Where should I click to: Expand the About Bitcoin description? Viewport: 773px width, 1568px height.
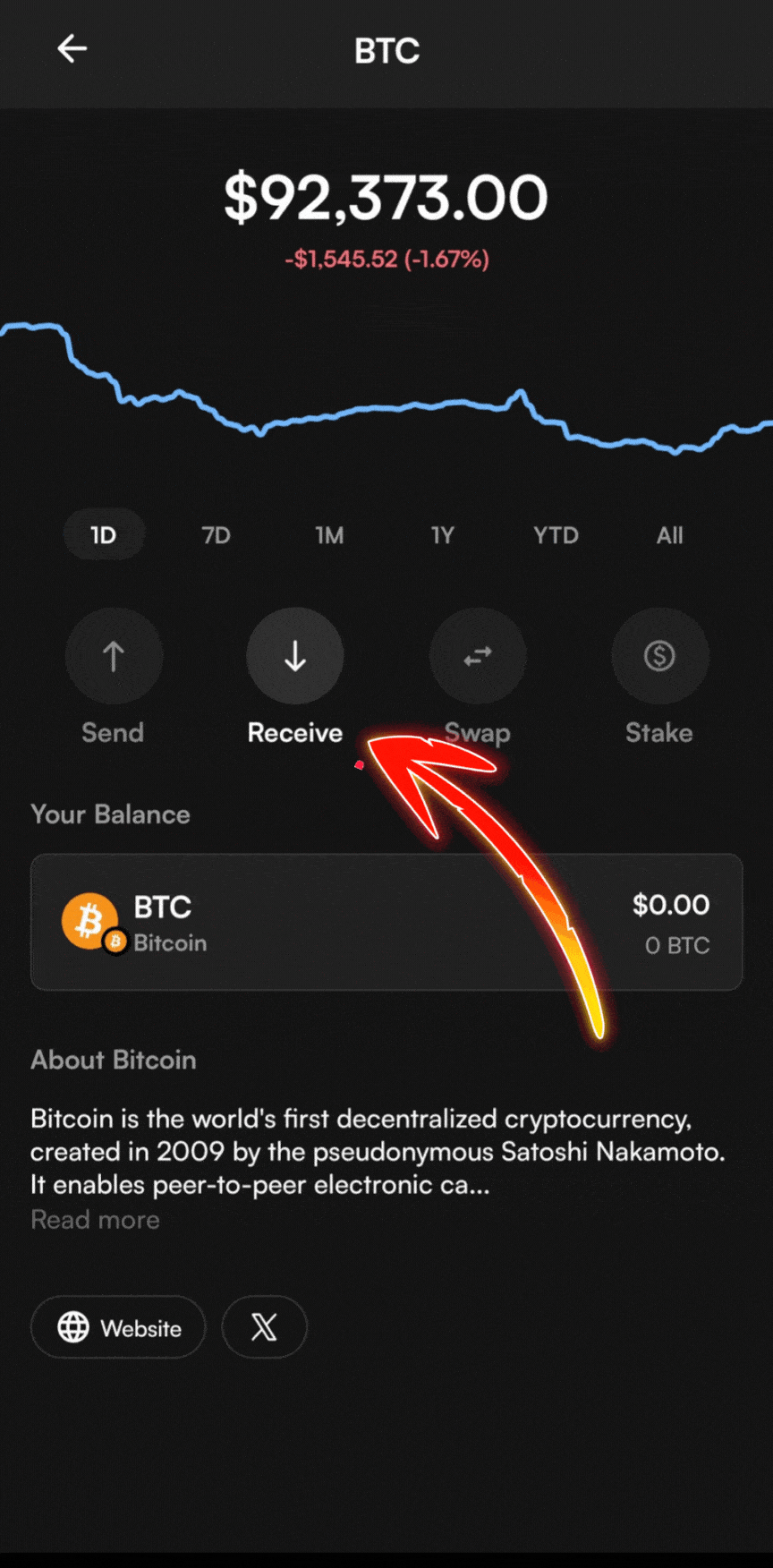point(95,1219)
